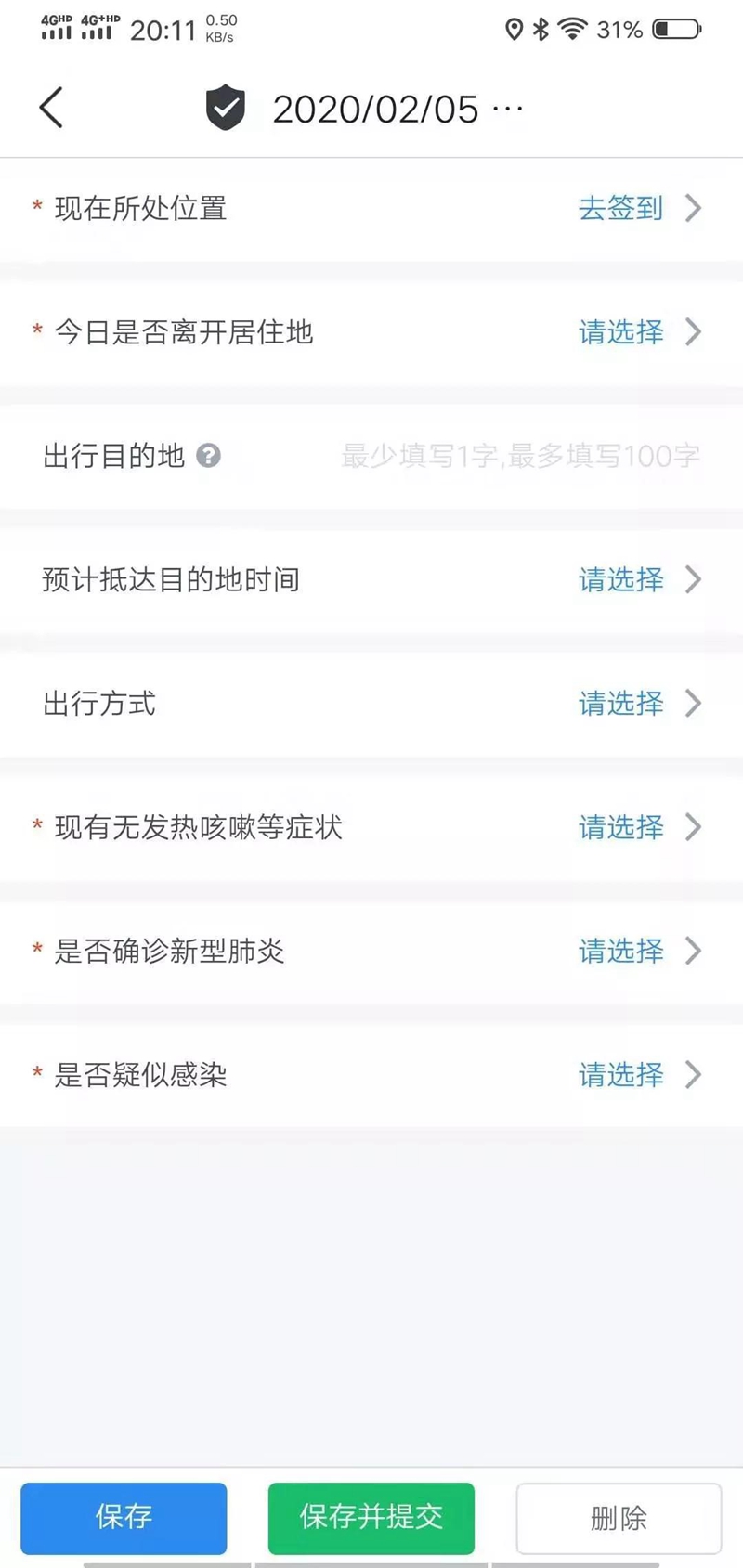Choose an answer for 是否确诊新型肺炎

[x=637, y=951]
